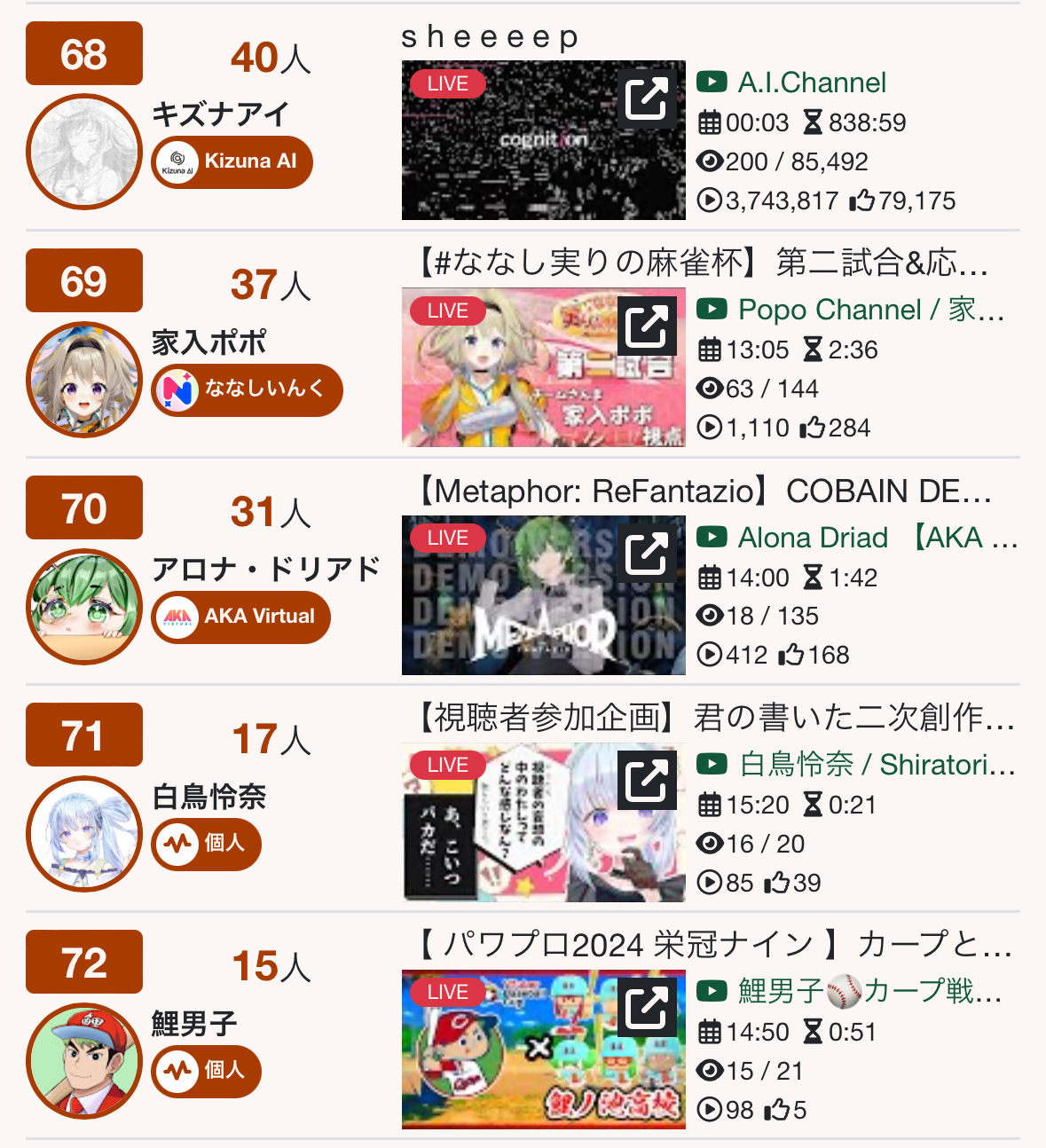Open 家入ポポ's profile avatar

pyautogui.click(x=84, y=379)
